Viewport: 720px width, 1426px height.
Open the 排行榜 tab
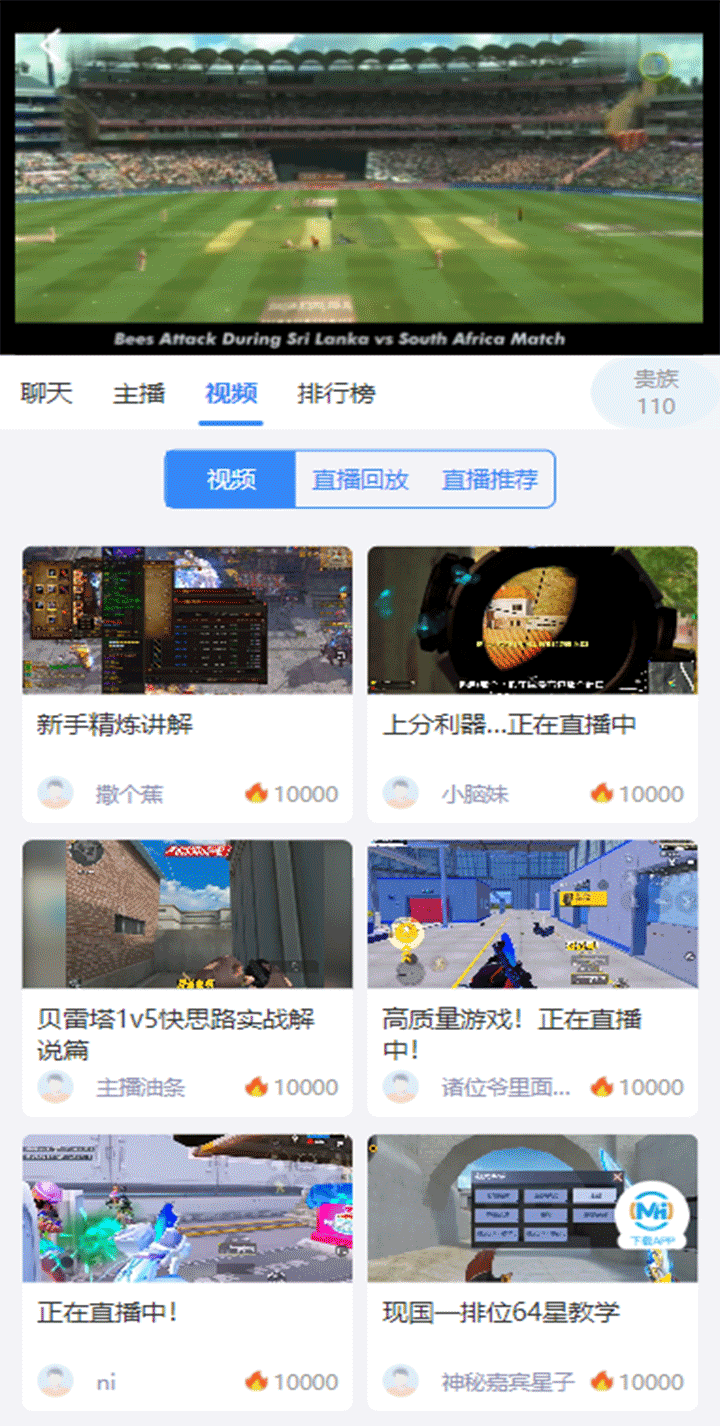pos(336,394)
